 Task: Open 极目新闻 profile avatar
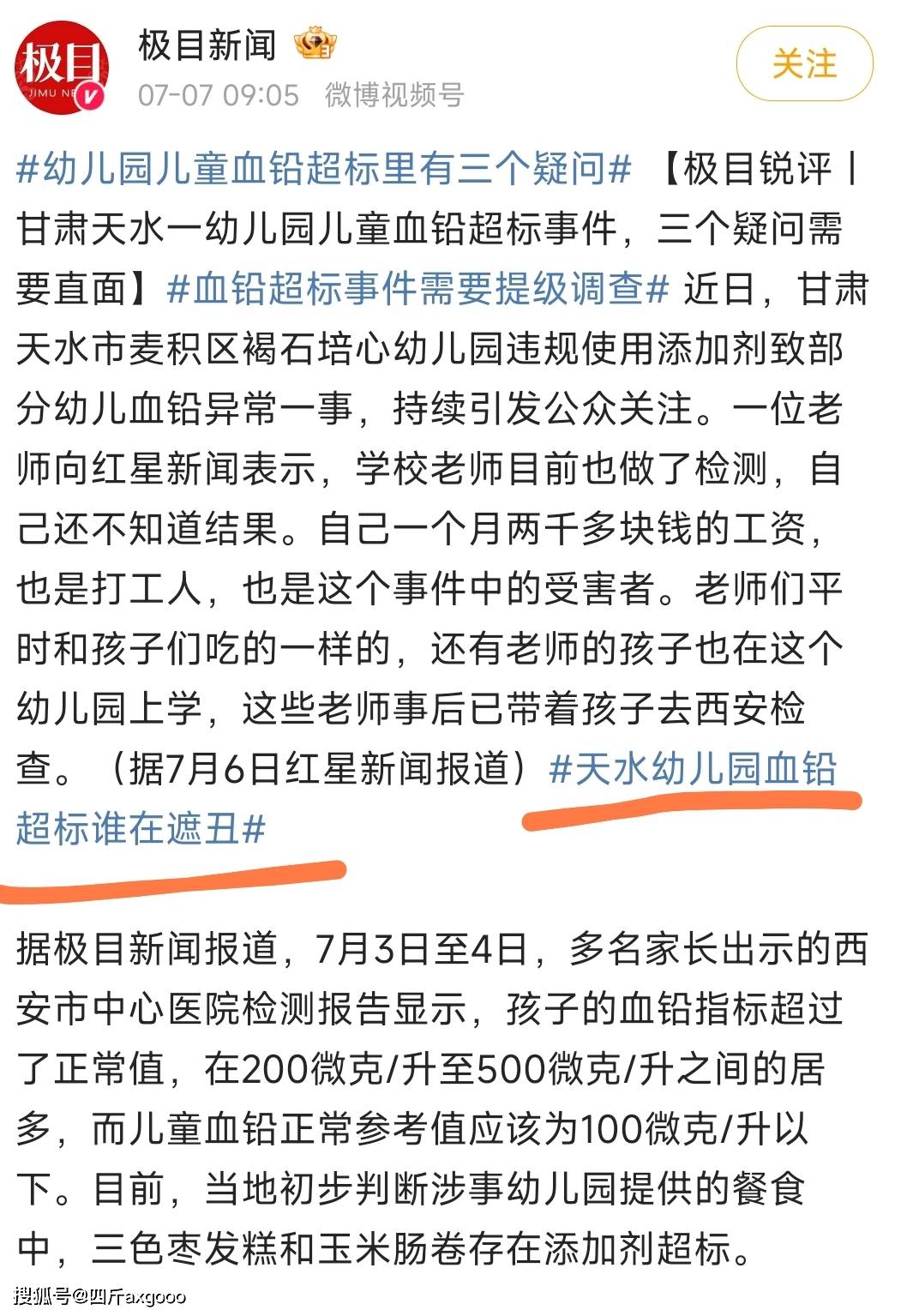tap(62, 69)
